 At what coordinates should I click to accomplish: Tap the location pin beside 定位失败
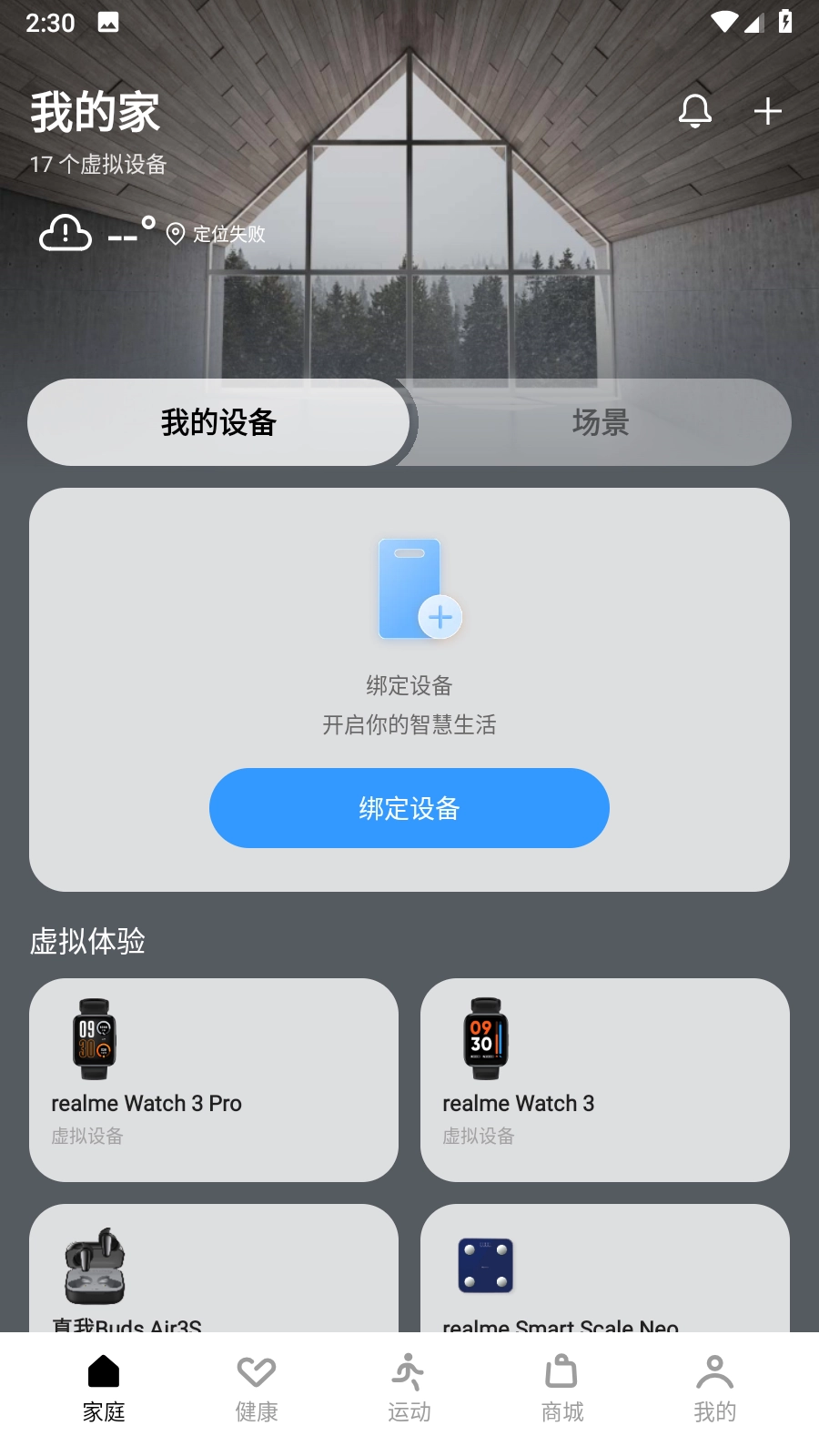173,234
